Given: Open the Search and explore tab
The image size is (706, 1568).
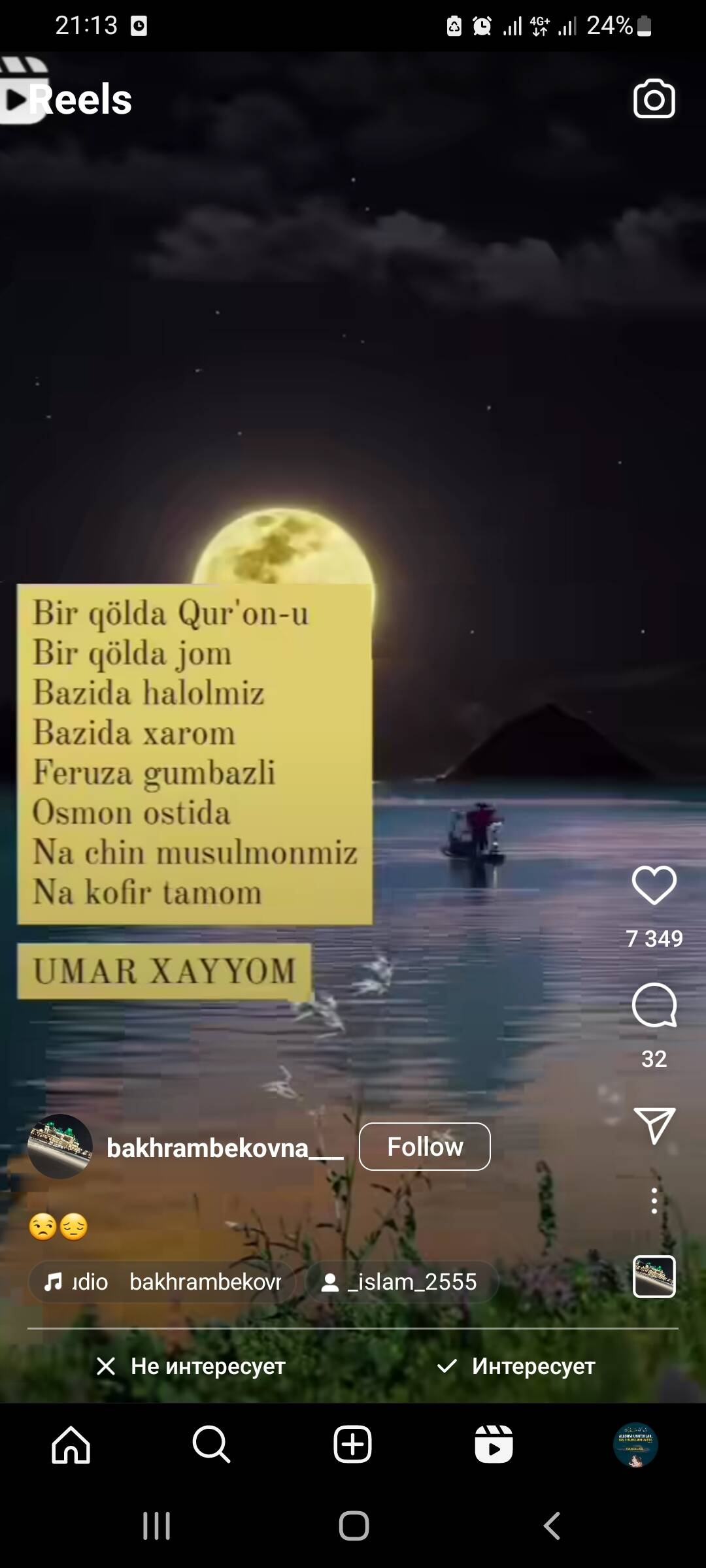Looking at the screenshot, I should (211, 1445).
